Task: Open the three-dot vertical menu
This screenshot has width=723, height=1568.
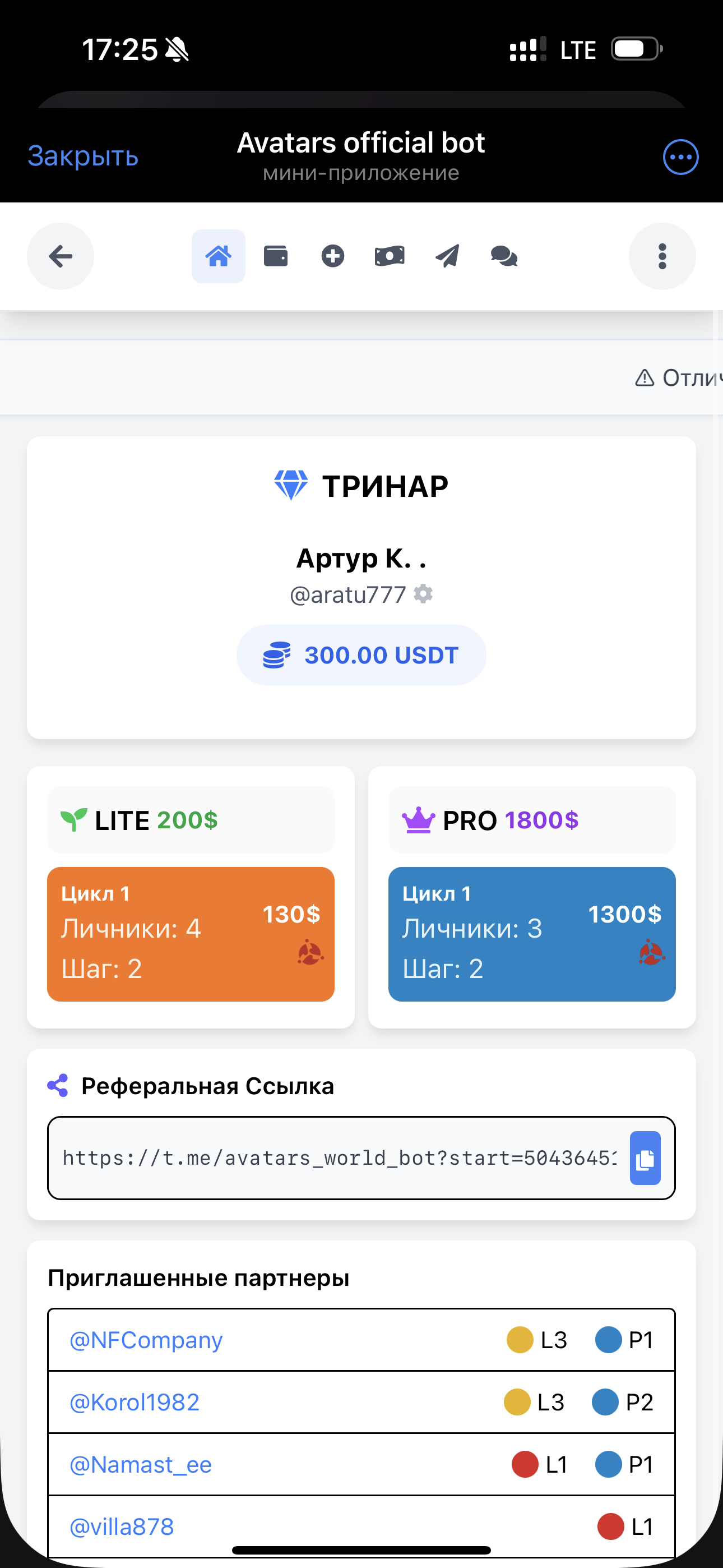Action: (662, 256)
